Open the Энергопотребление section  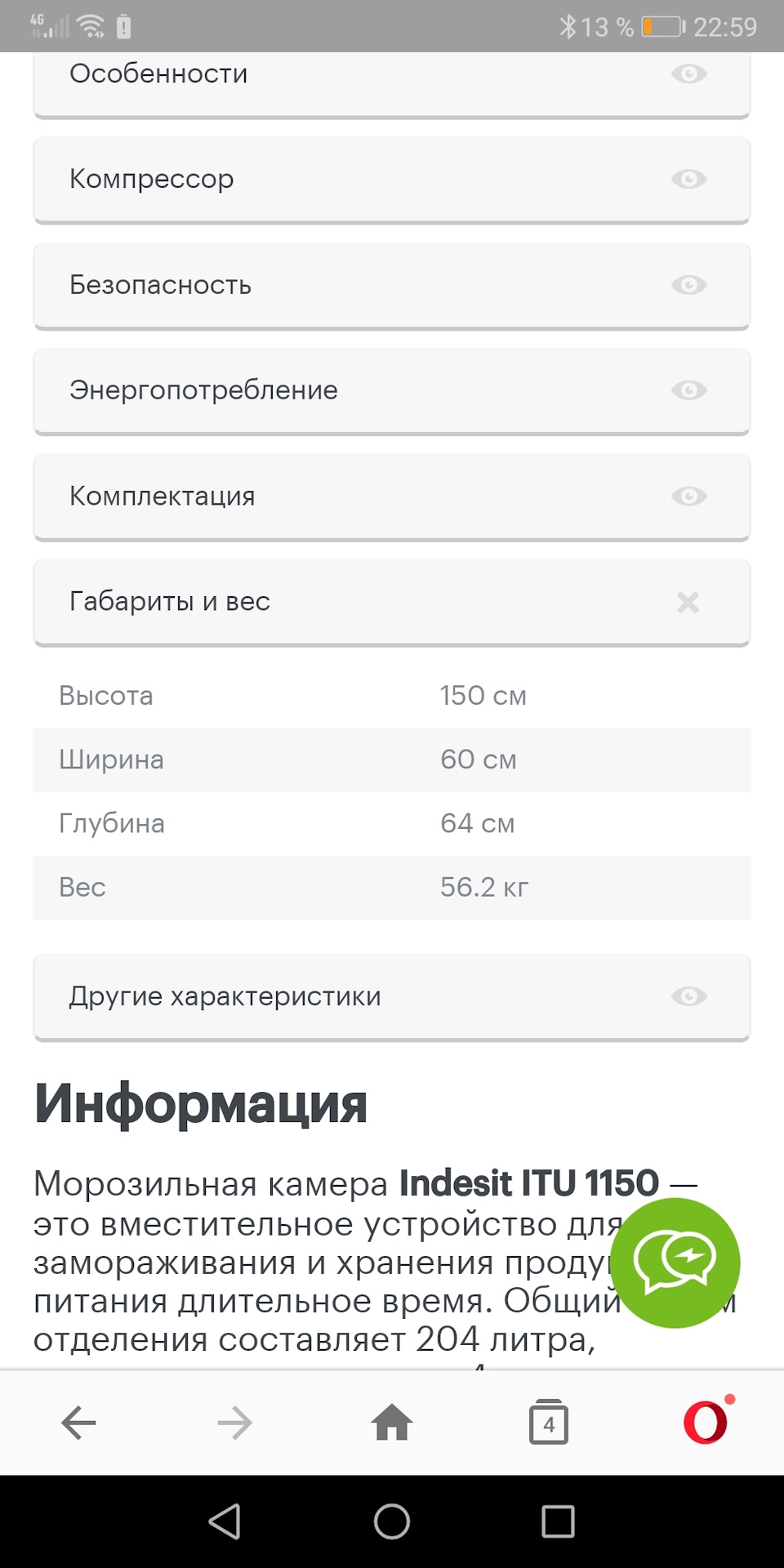tap(391, 391)
